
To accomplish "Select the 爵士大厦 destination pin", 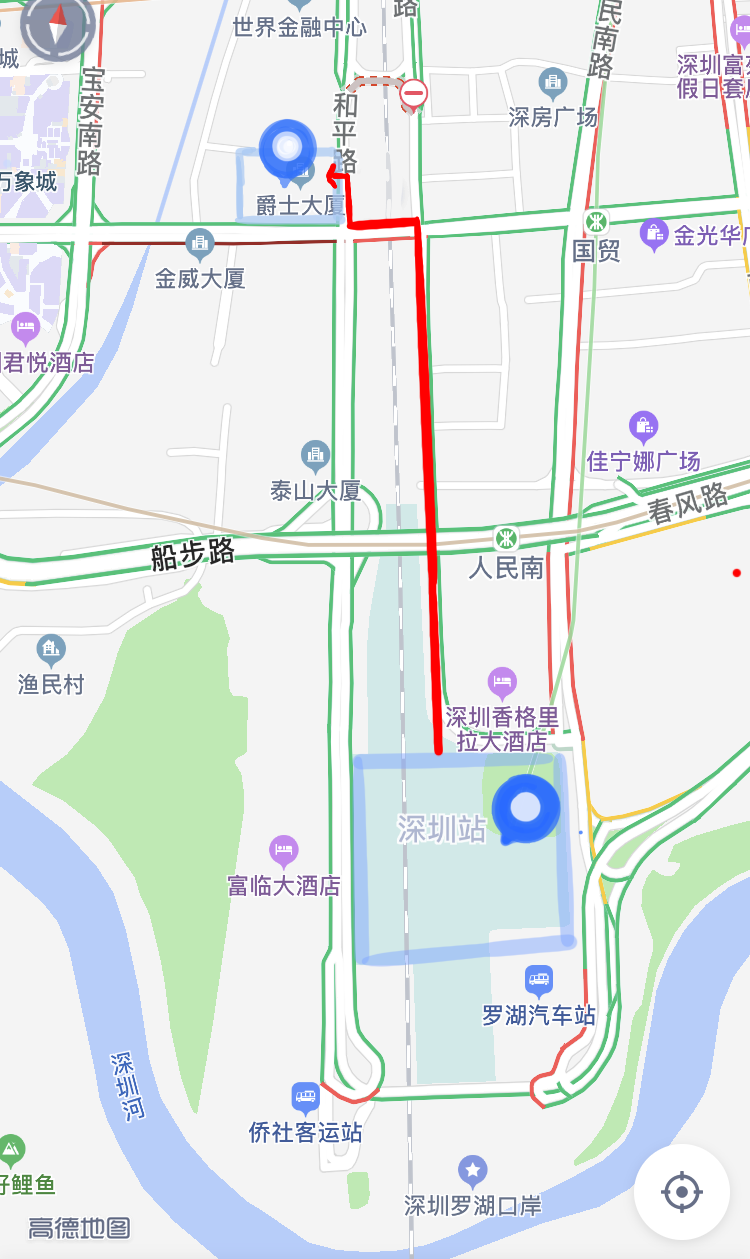I will 288,150.
